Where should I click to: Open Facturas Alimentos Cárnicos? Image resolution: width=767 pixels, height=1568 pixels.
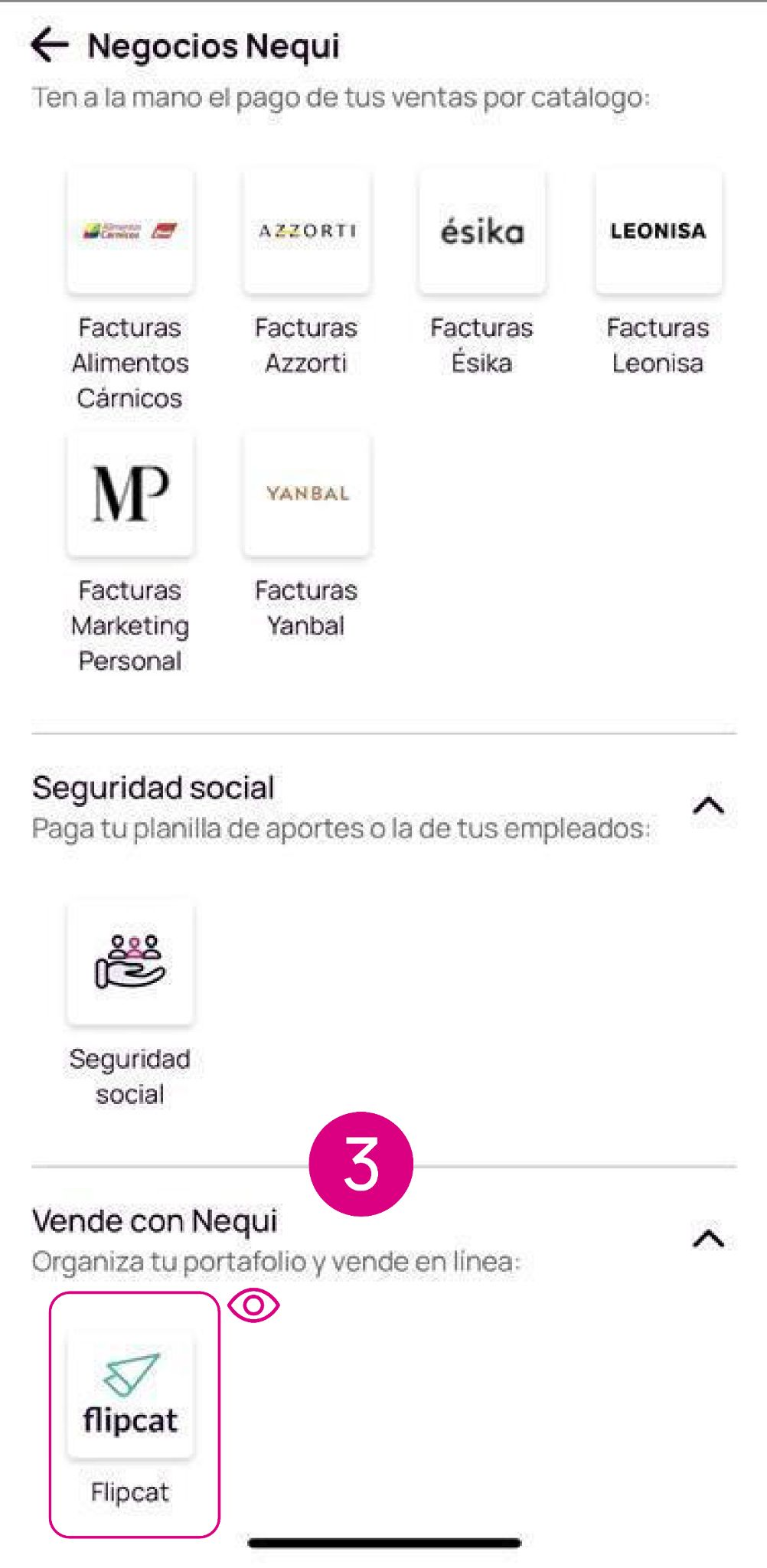pos(130,231)
